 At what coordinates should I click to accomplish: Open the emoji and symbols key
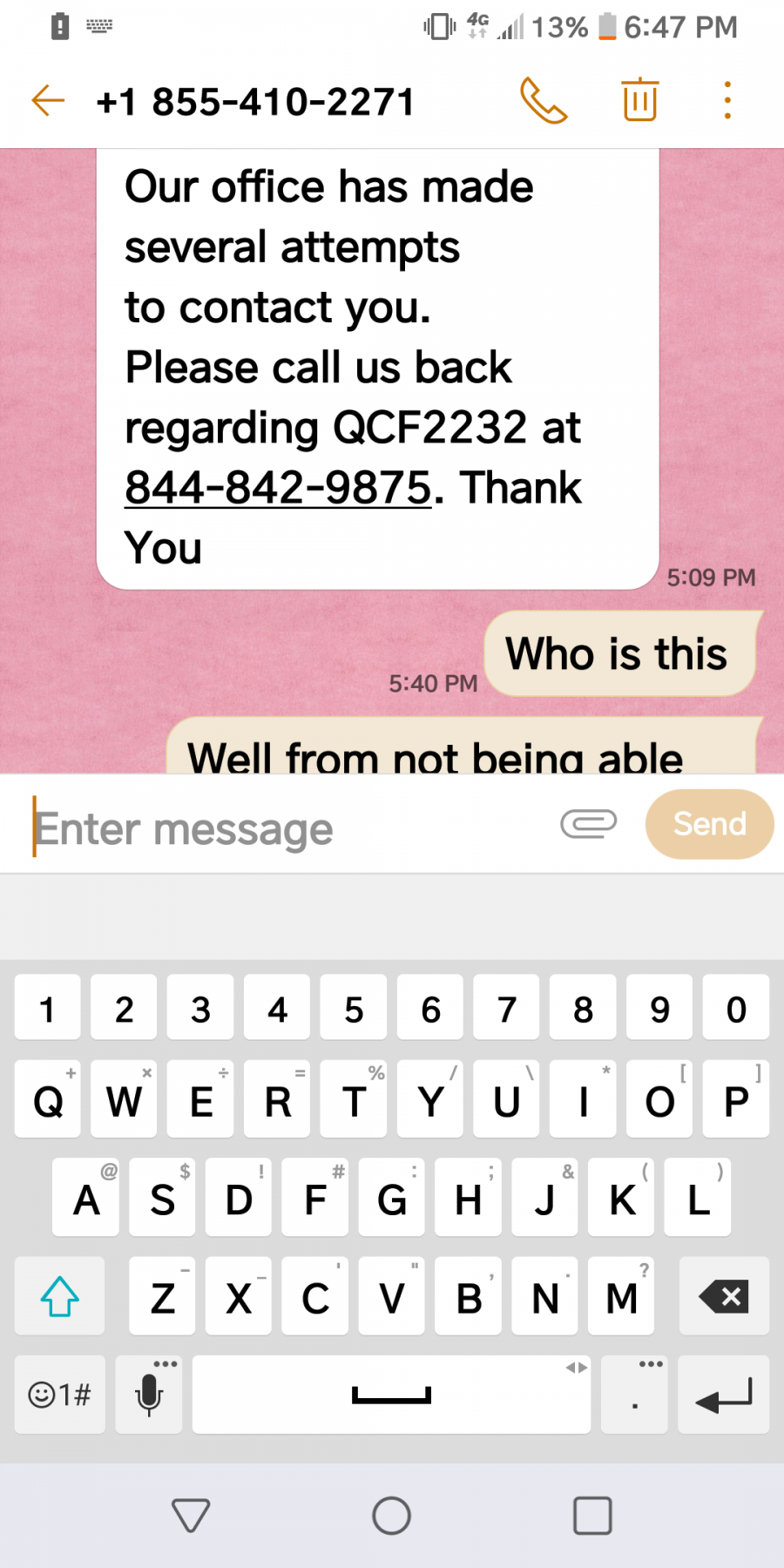(60, 1394)
